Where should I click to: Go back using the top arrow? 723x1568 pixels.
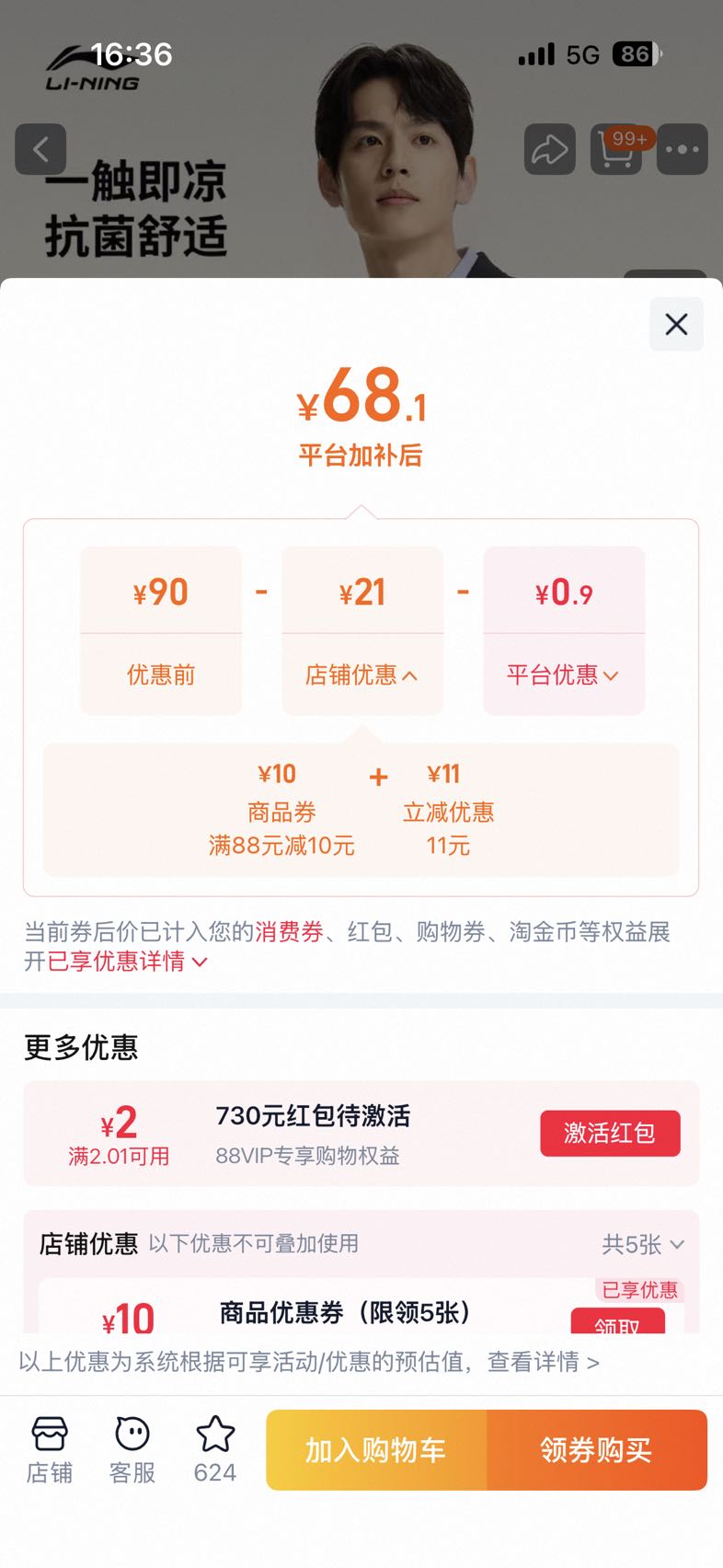click(40, 149)
